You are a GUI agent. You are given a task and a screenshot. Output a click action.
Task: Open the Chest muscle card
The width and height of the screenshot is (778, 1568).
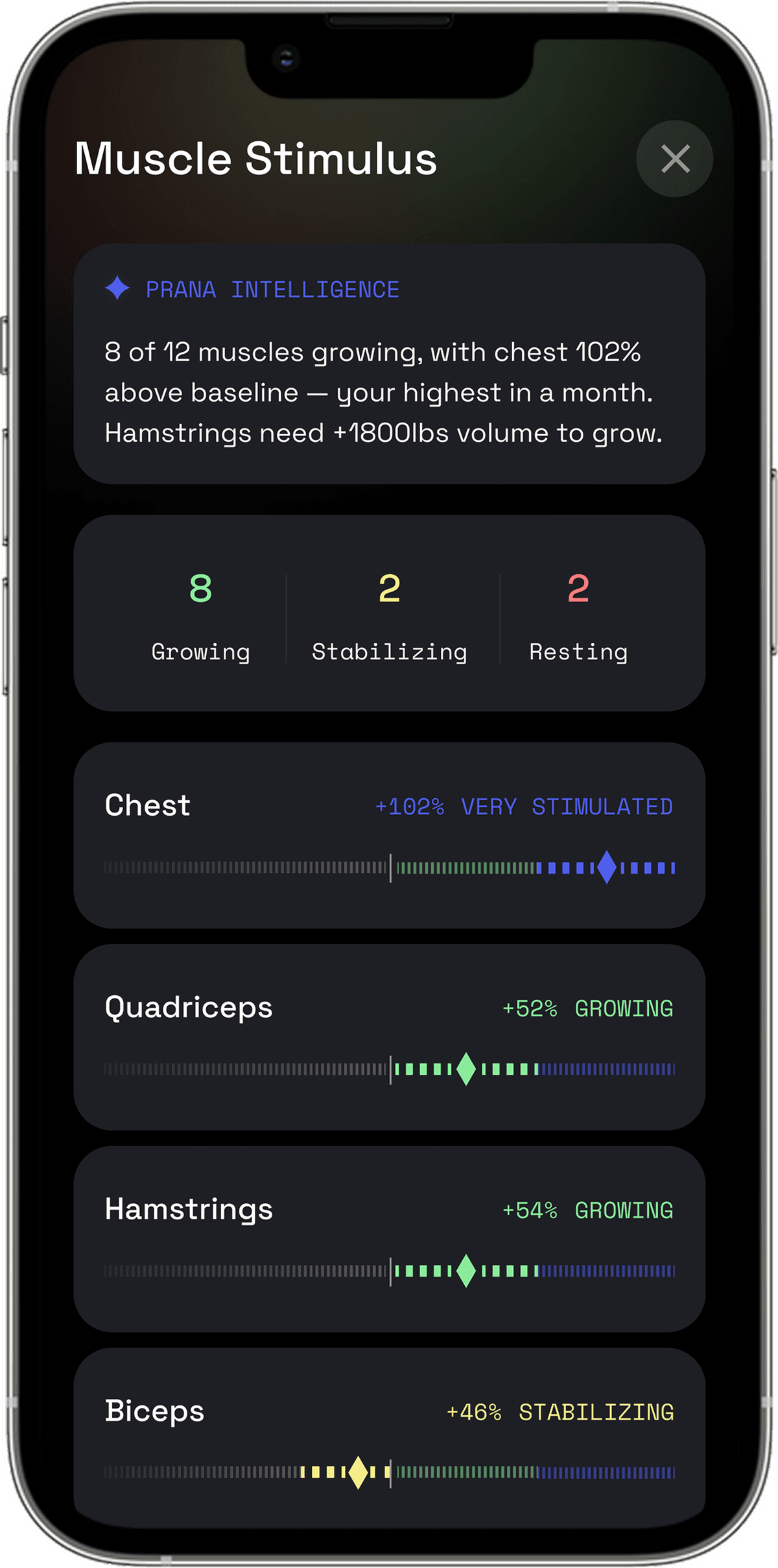(389, 835)
